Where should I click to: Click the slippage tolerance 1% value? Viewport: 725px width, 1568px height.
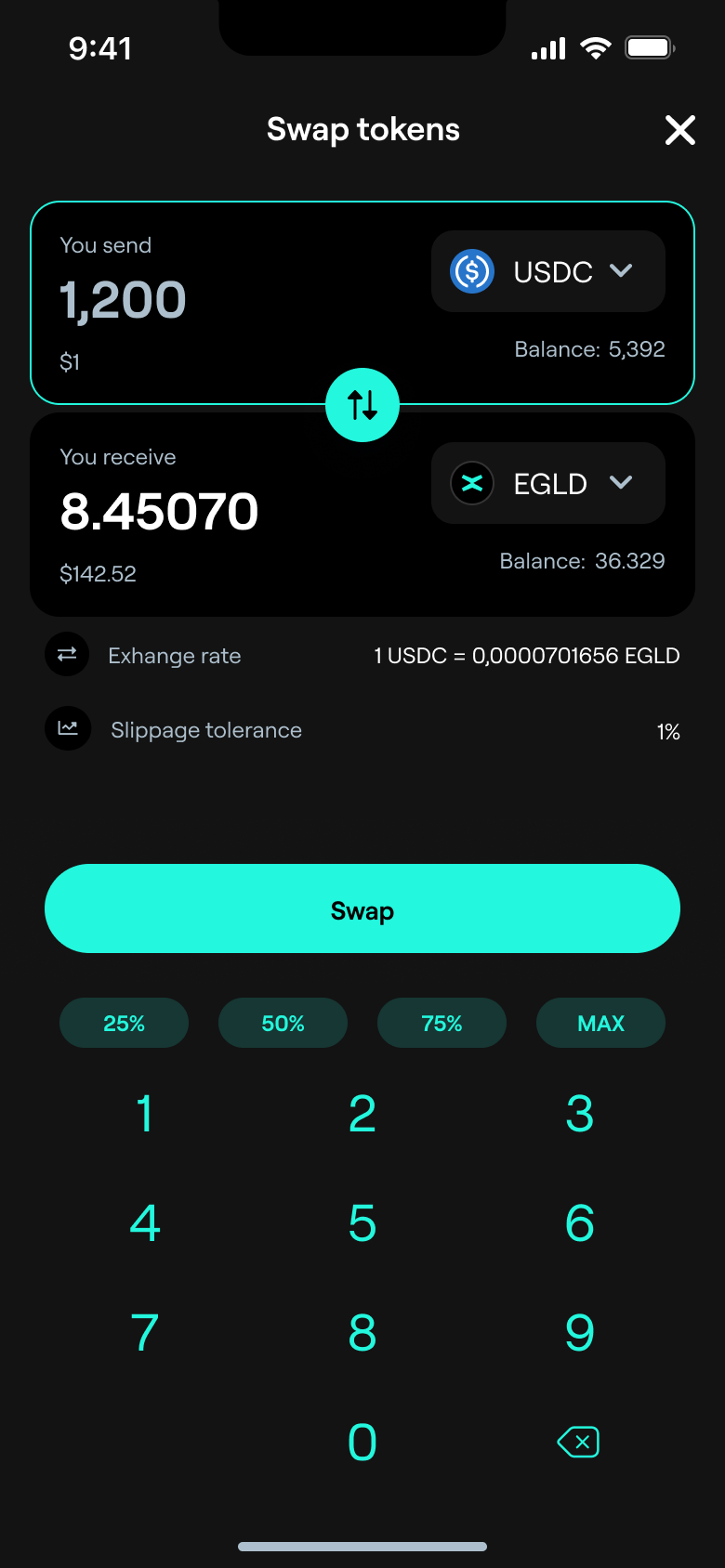pos(668,732)
